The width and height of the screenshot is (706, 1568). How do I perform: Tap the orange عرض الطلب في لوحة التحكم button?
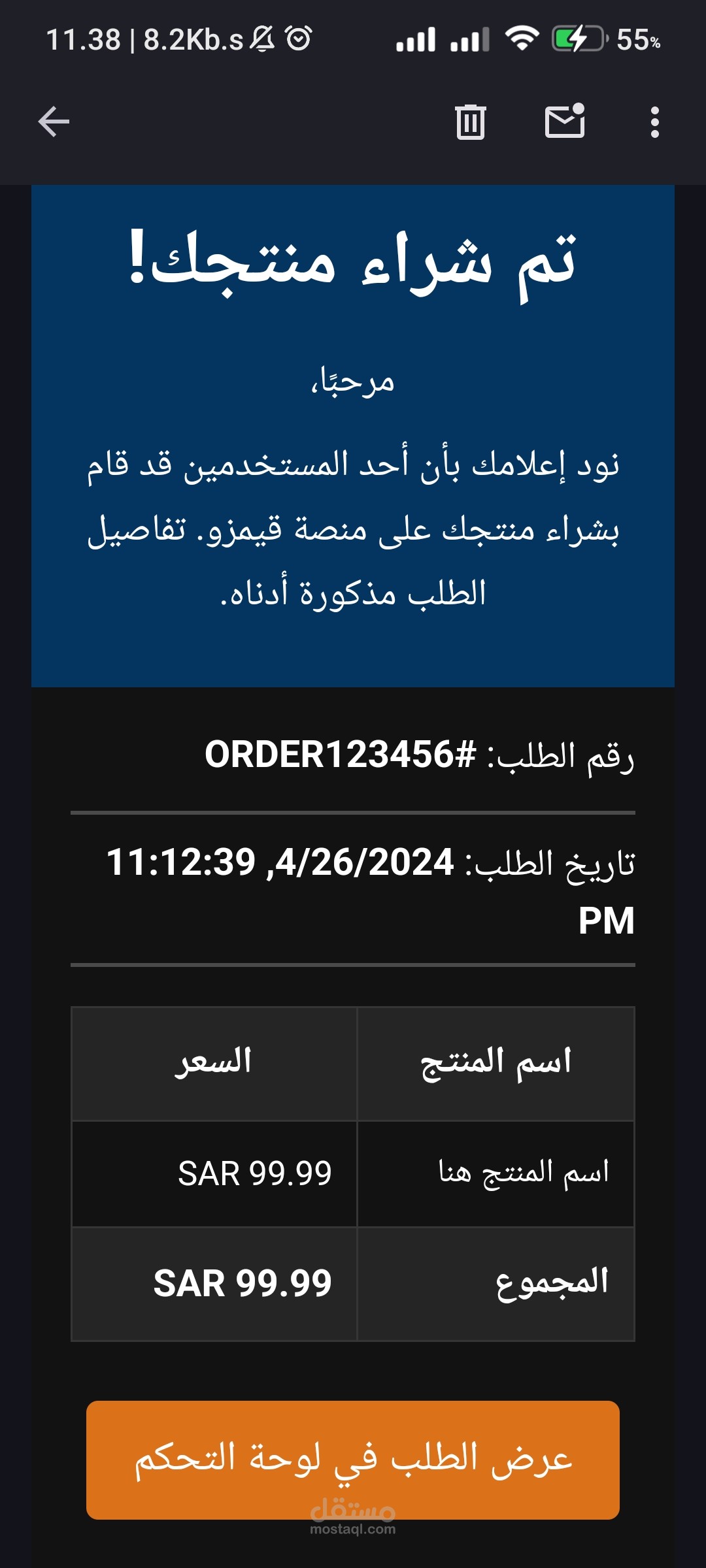[x=353, y=1460]
